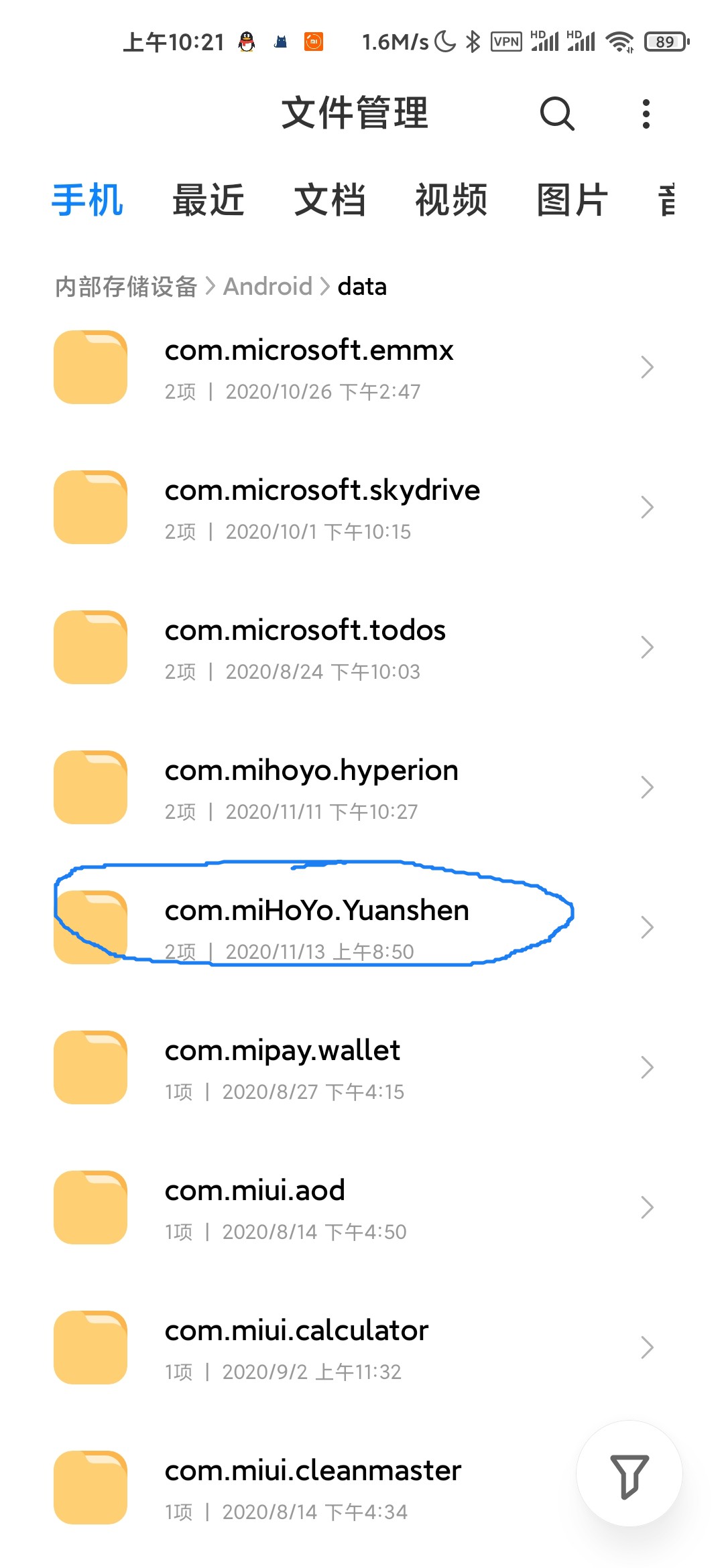Open the com.miui.calculator folder
This screenshot has height=1568, width=724.
pos(362,1348)
